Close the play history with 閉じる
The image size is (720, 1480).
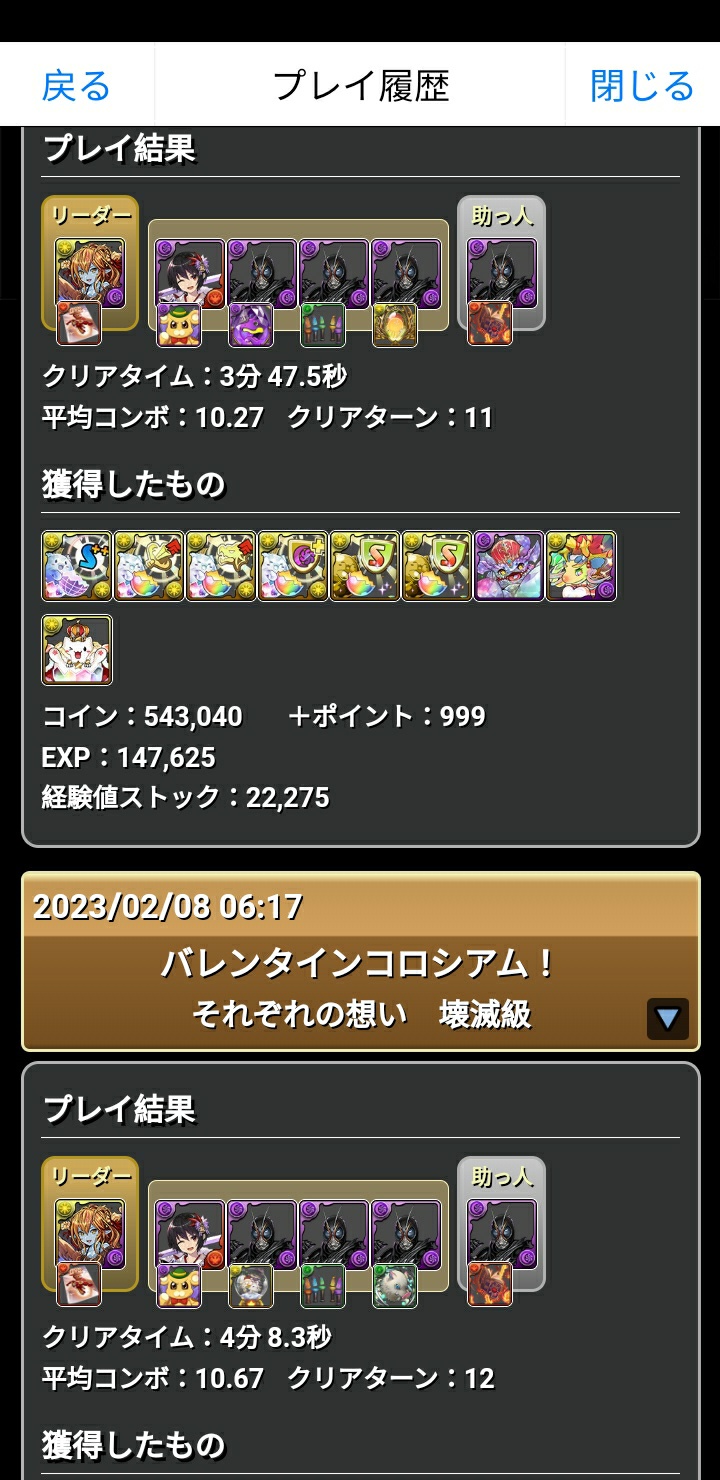[641, 86]
